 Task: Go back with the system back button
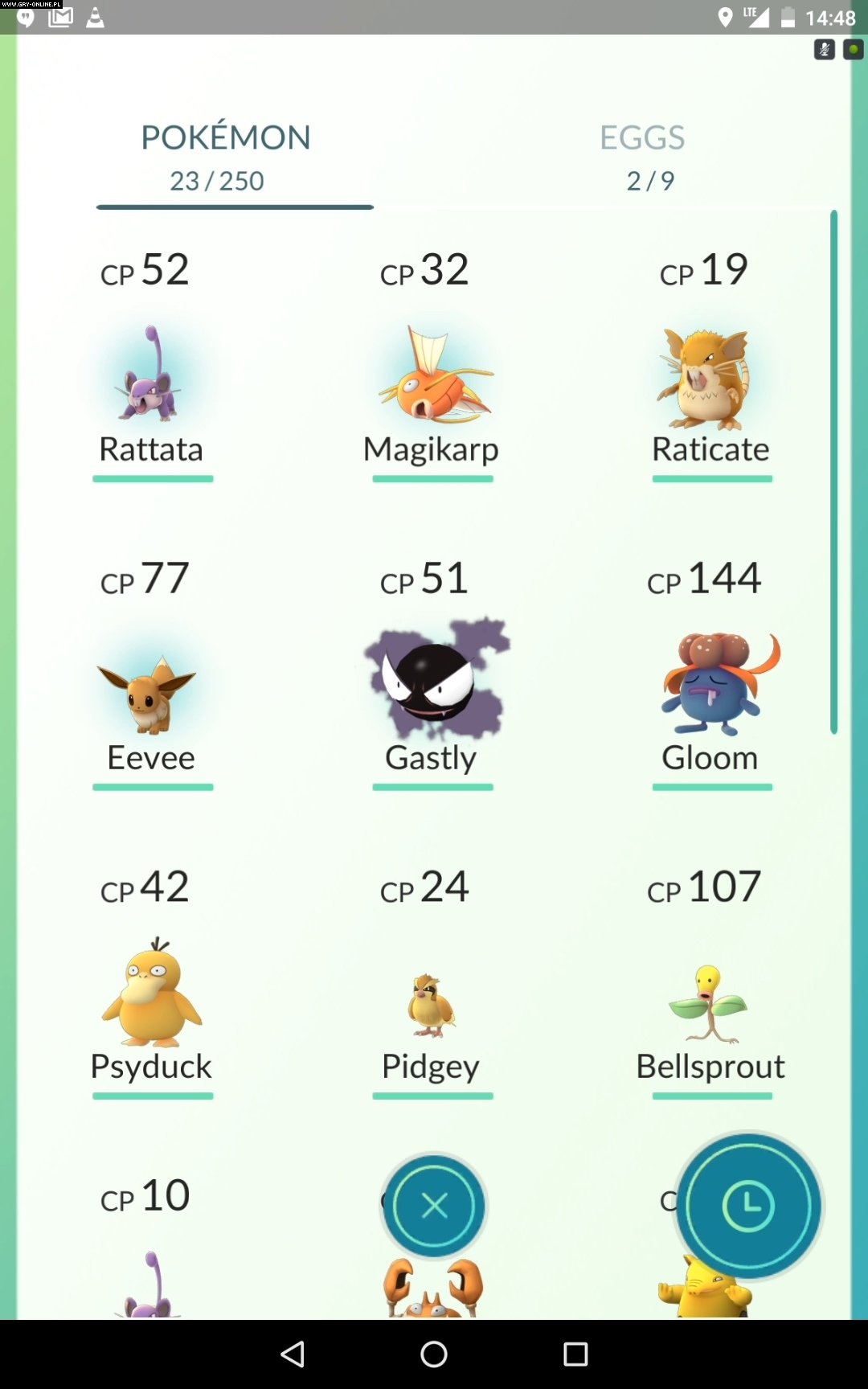tap(293, 1354)
